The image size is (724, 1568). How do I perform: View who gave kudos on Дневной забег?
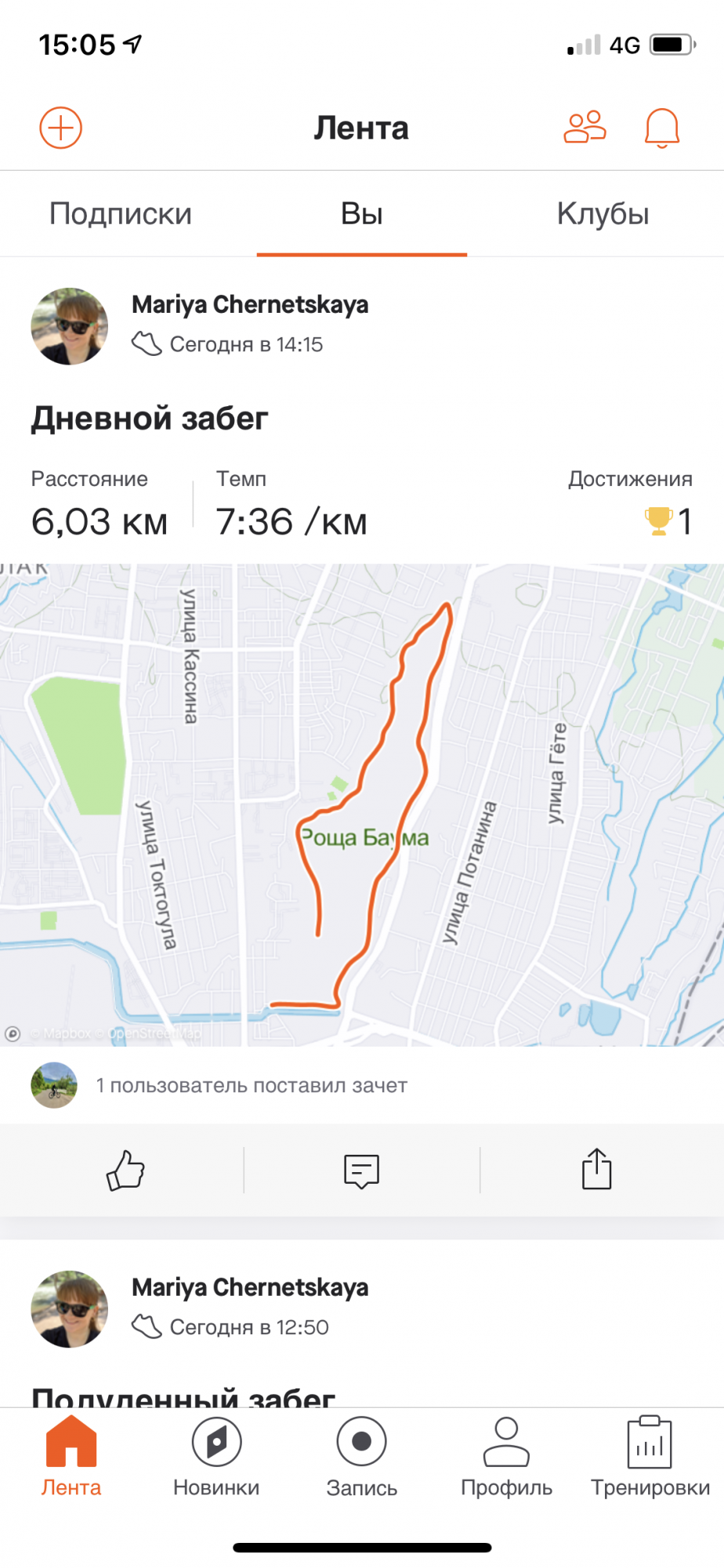(x=251, y=1086)
